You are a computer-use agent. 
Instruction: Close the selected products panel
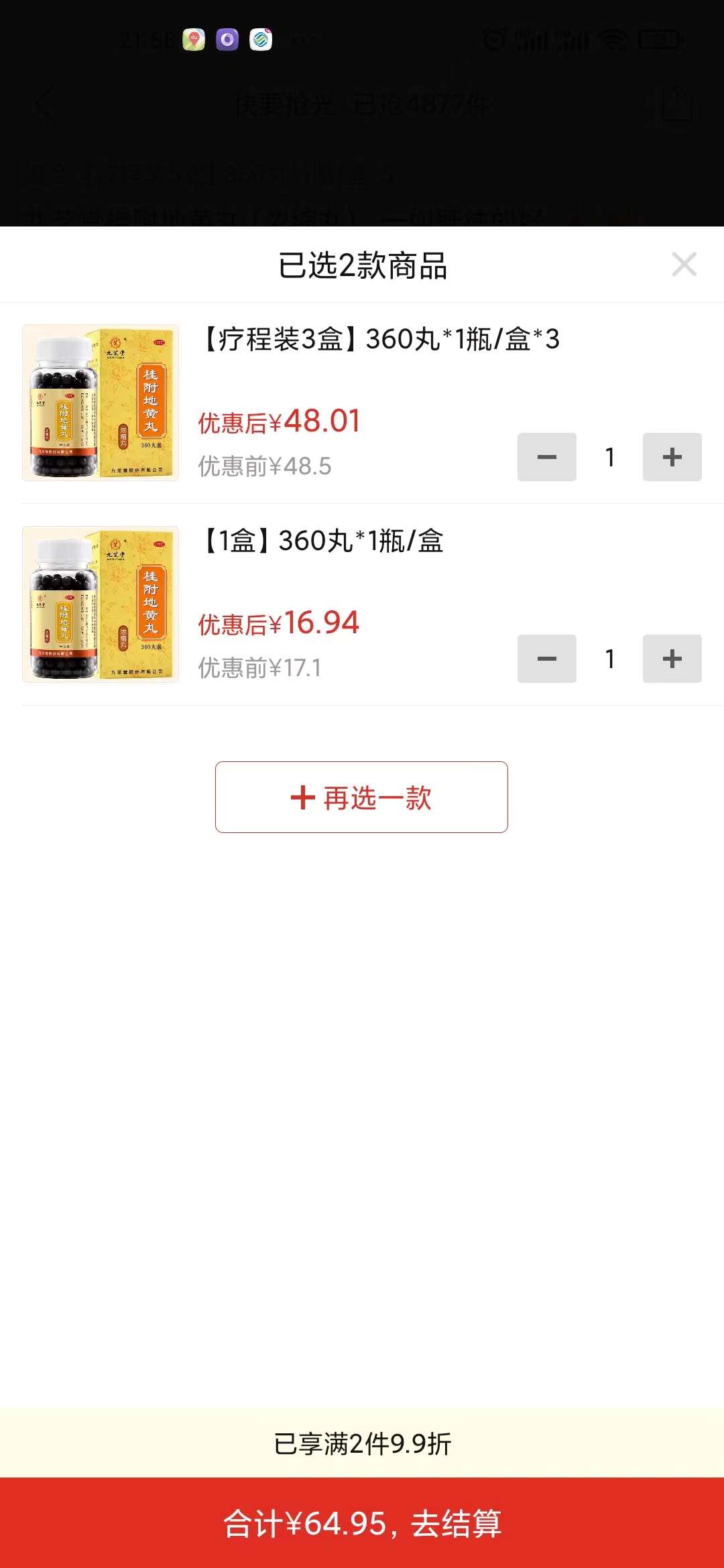point(684,264)
